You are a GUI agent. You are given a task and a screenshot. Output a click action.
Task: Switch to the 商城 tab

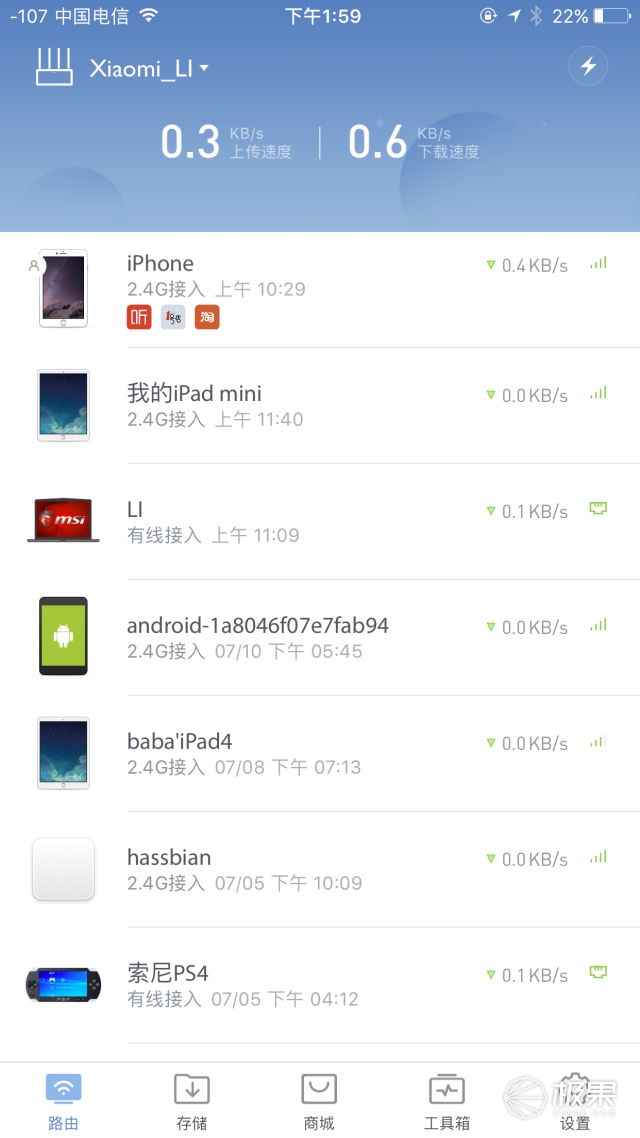pyautogui.click(x=319, y=1100)
